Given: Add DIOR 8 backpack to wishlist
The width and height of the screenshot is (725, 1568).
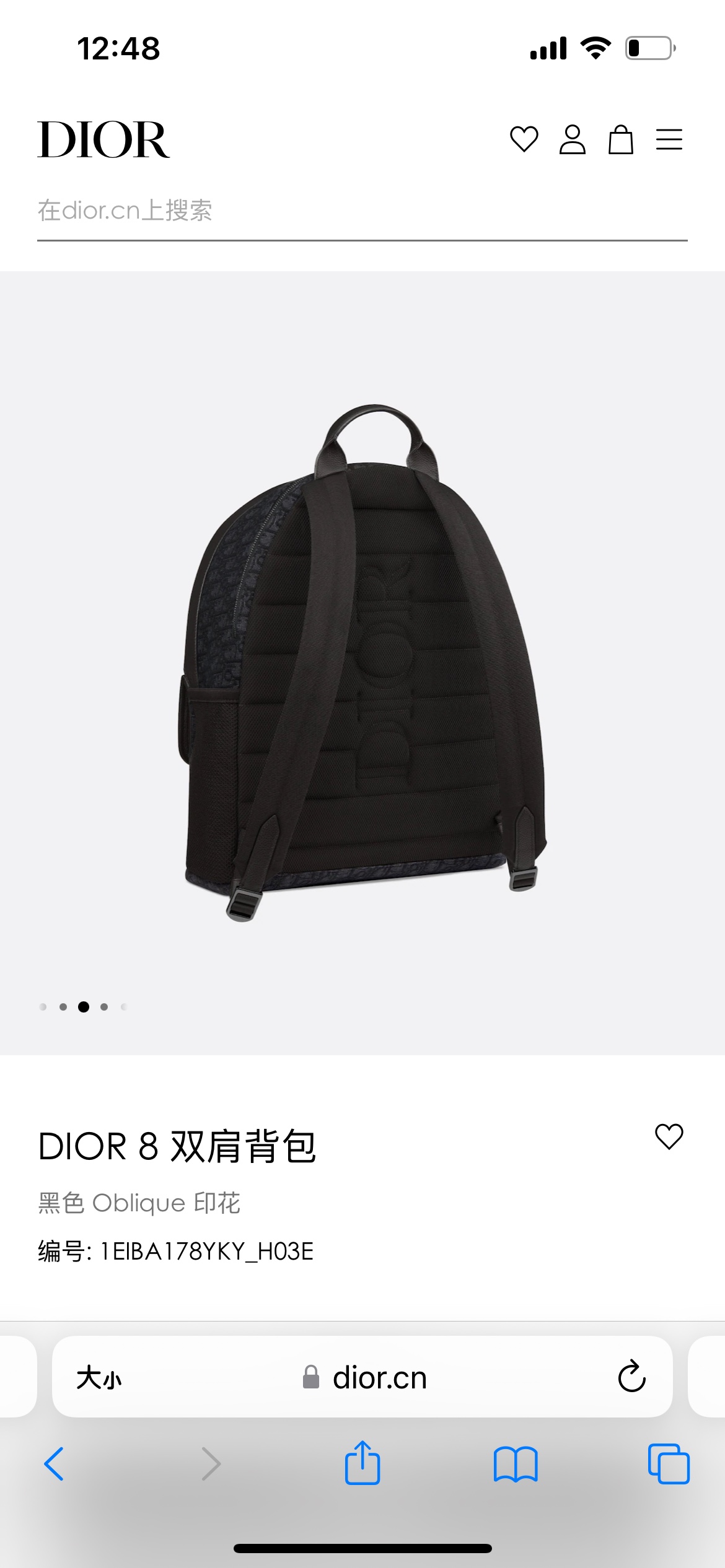Looking at the screenshot, I should click(x=669, y=1137).
